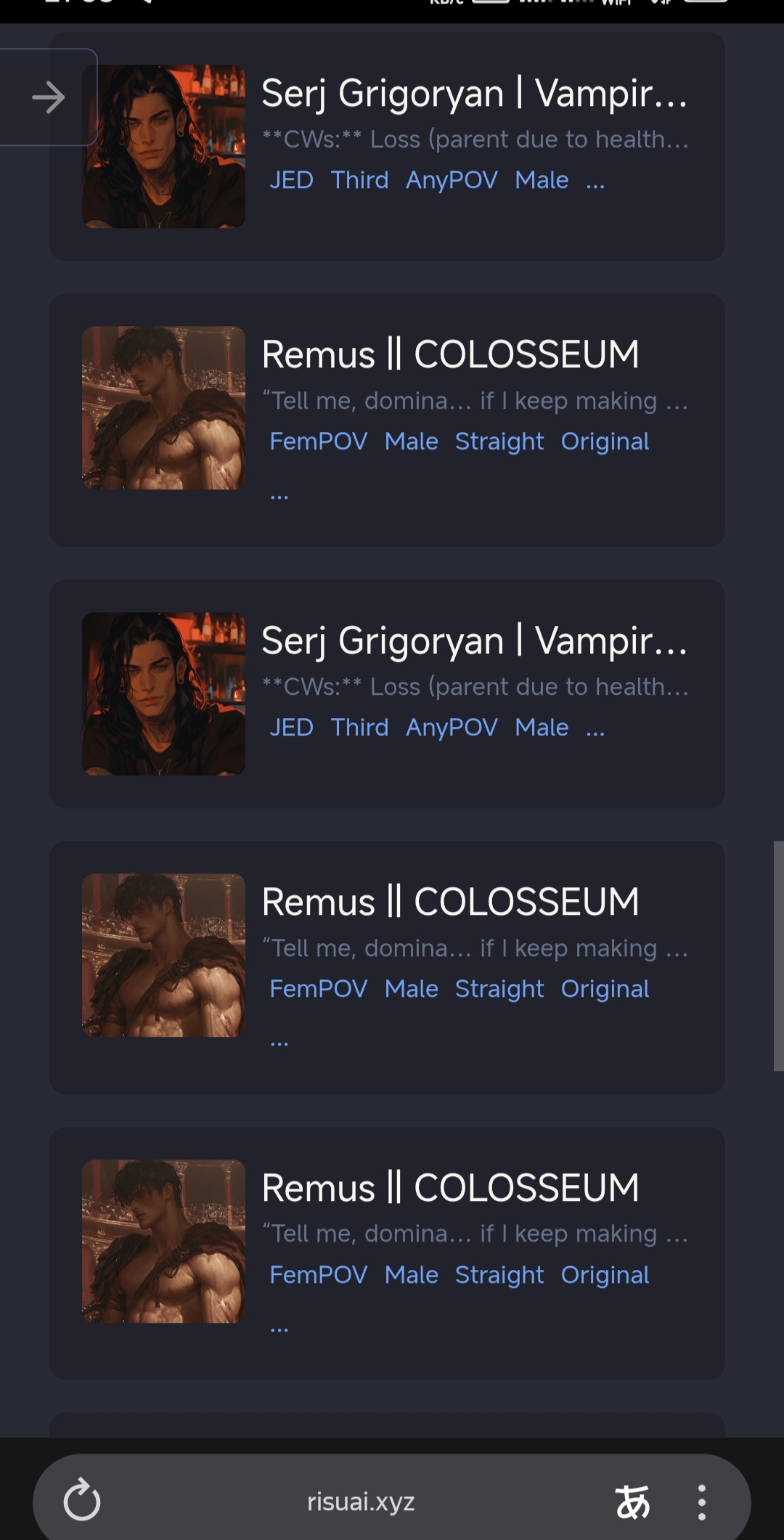Viewport: 784px width, 1540px height.
Task: Select JED tag on topmost Serj Grigoryan card
Action: click(x=291, y=180)
